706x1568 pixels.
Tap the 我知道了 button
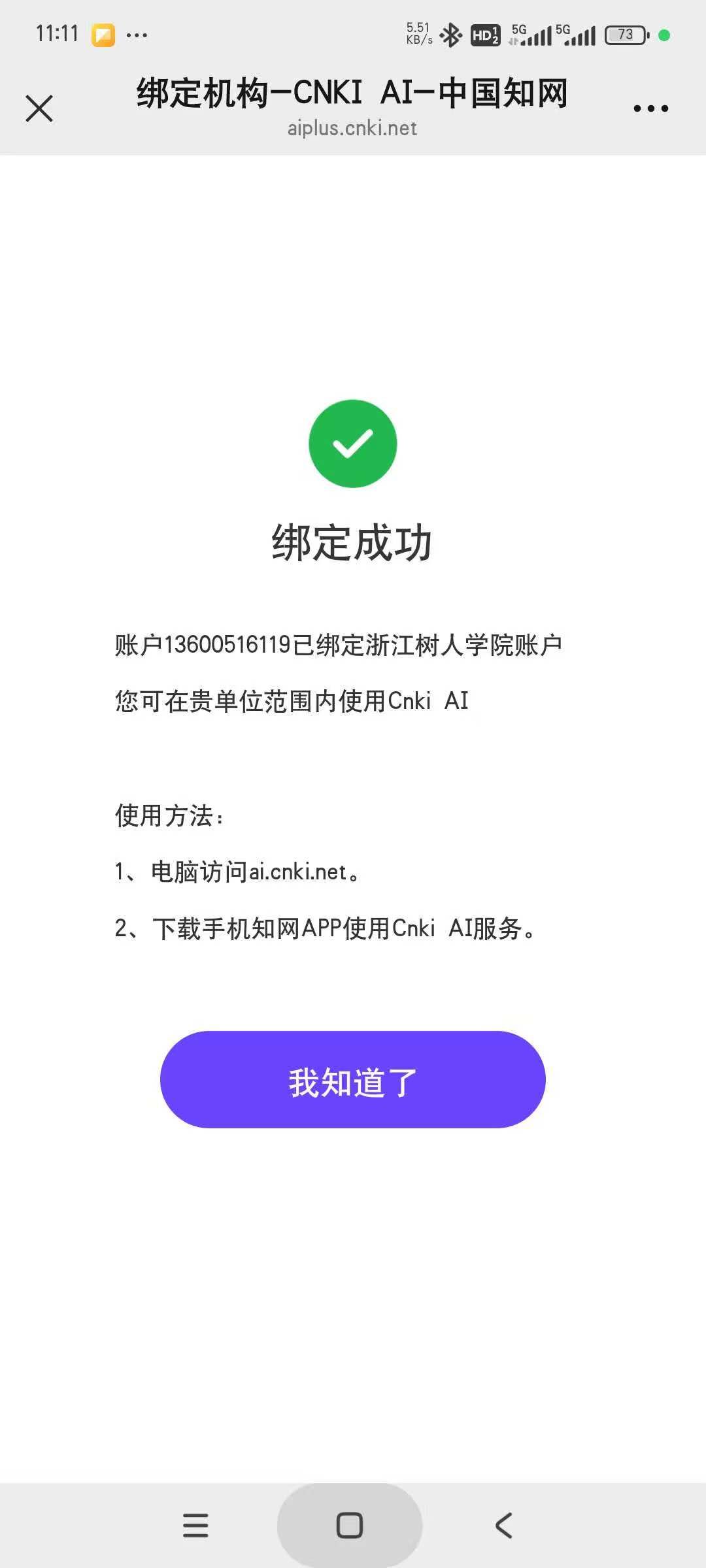352,1079
